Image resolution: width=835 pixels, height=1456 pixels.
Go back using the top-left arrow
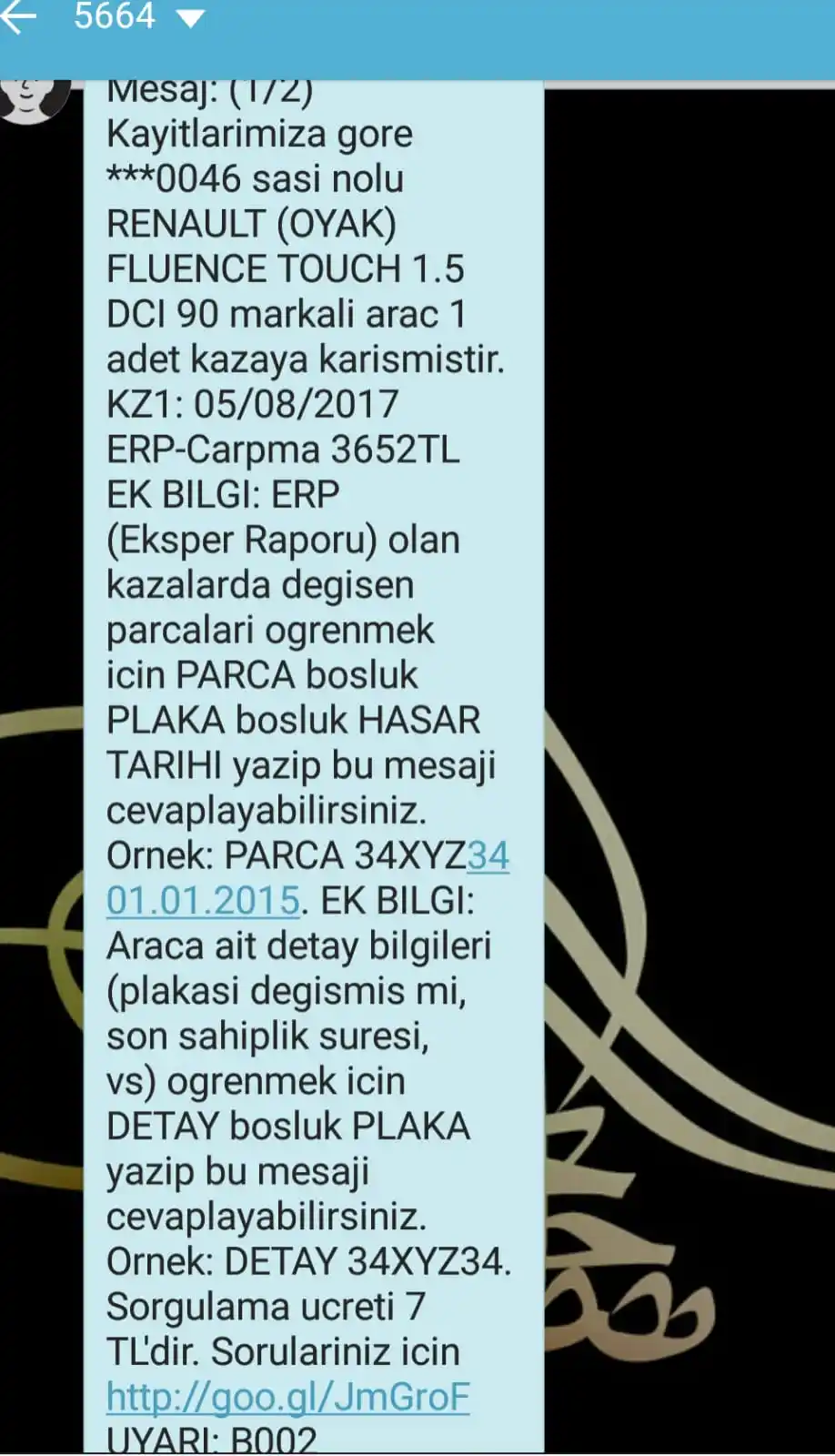[18, 17]
